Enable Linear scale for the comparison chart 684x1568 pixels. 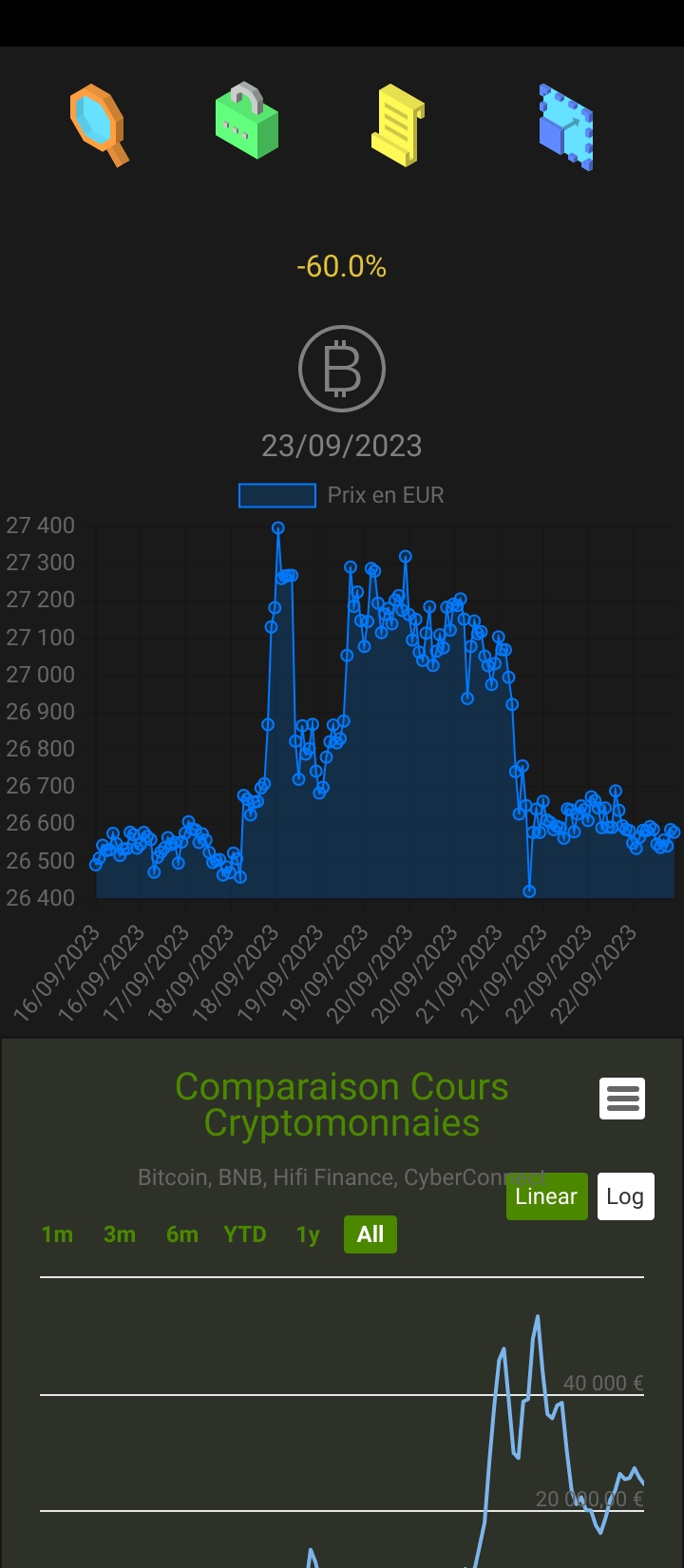(x=546, y=1195)
